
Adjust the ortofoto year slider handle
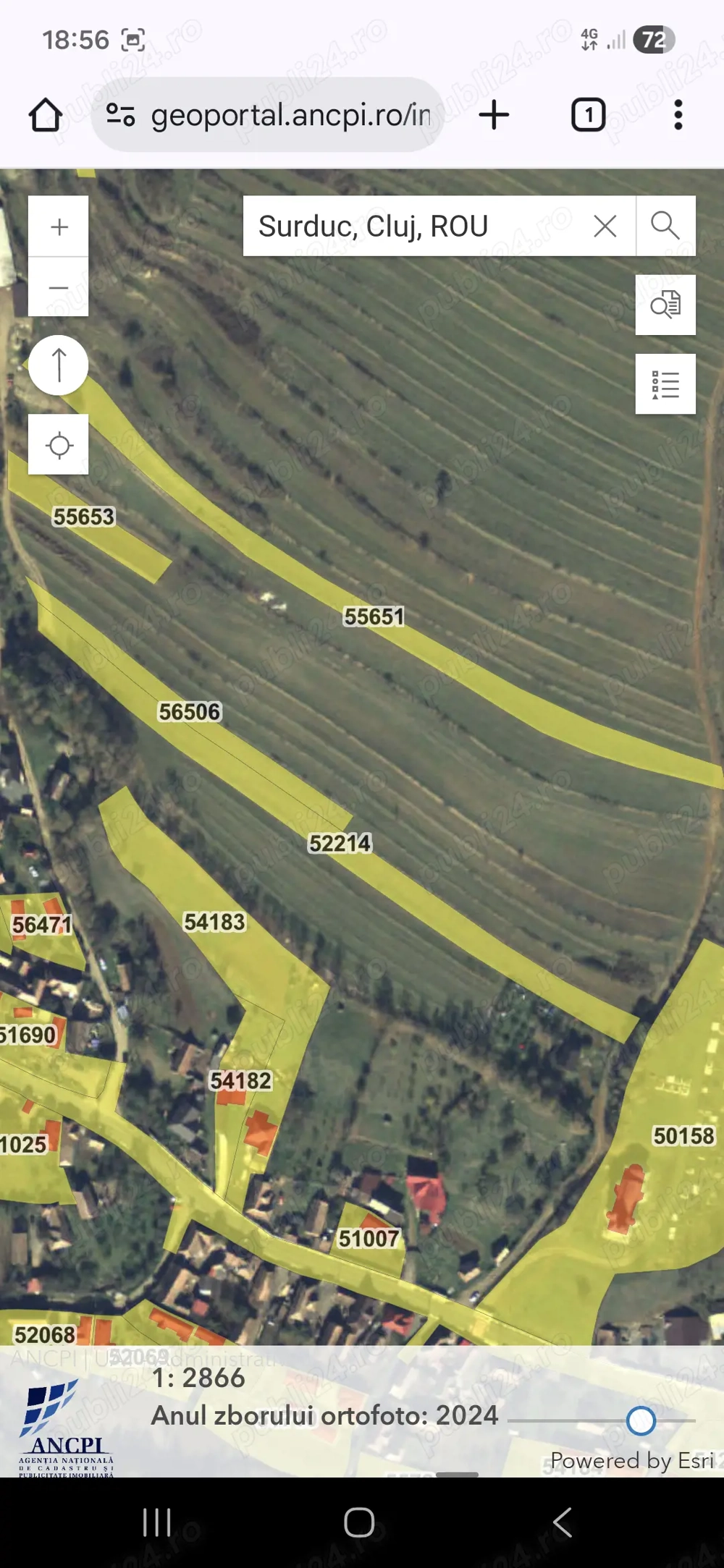(641, 1420)
